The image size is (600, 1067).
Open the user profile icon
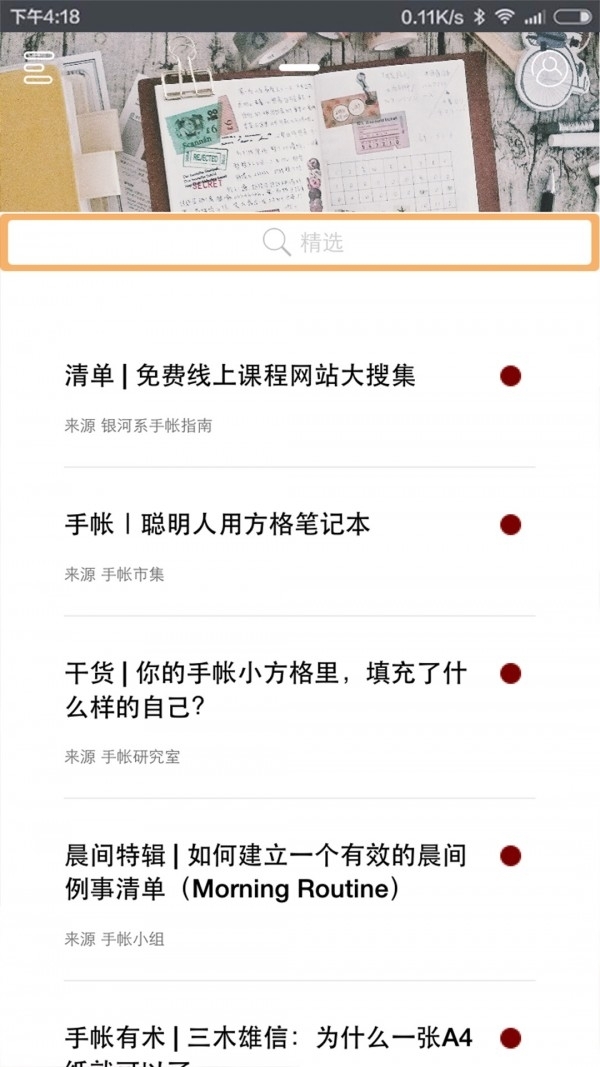(547, 68)
